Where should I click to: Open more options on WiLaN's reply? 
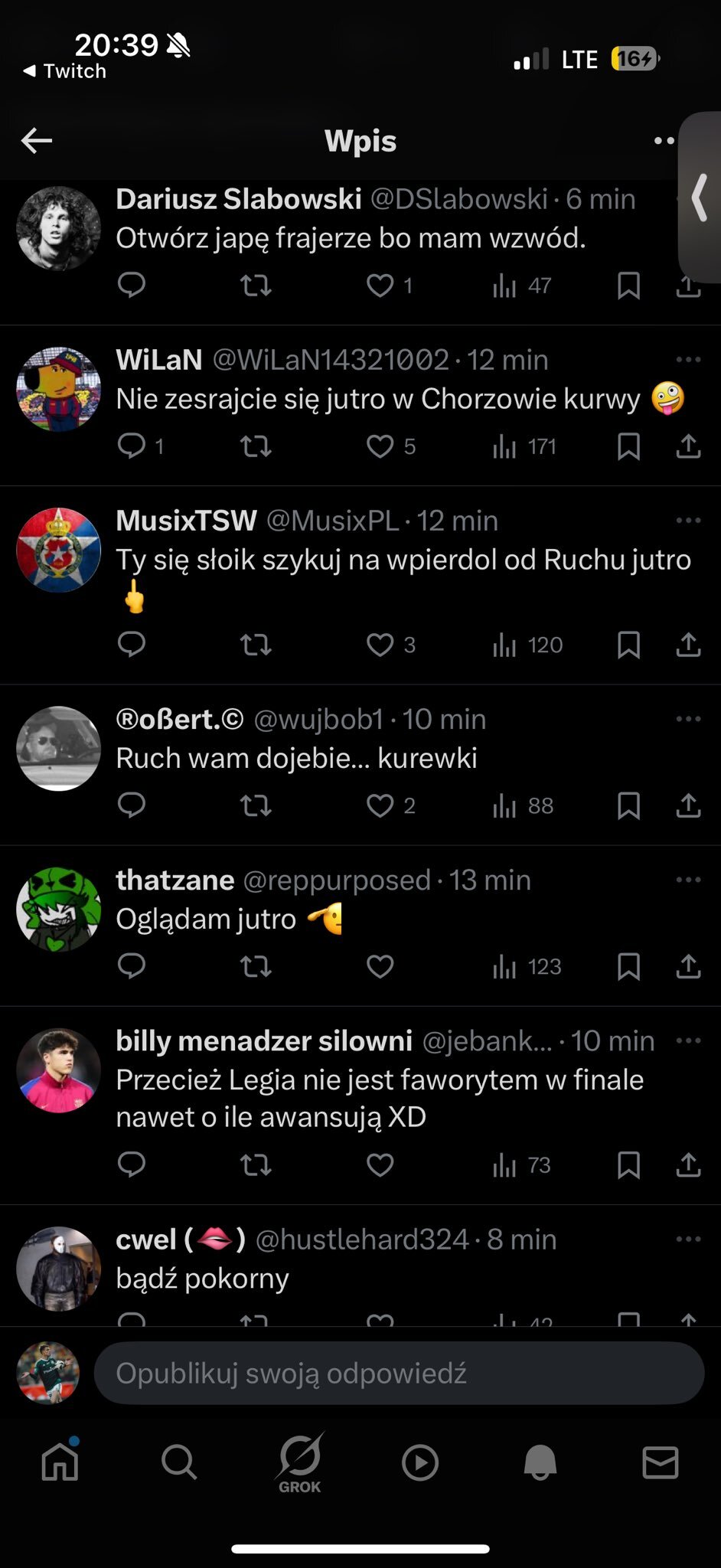coord(688,360)
